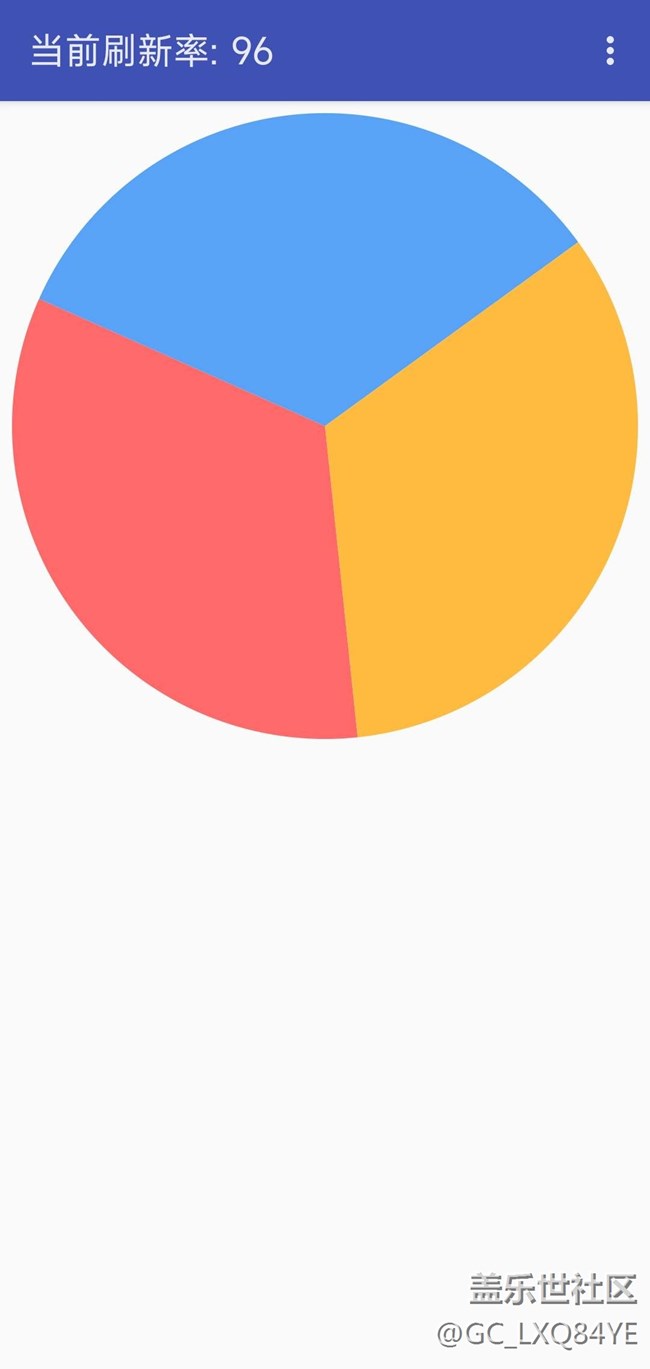Open the overflow menu
Image resolution: width=650 pixels, height=1369 pixels.
point(610,51)
